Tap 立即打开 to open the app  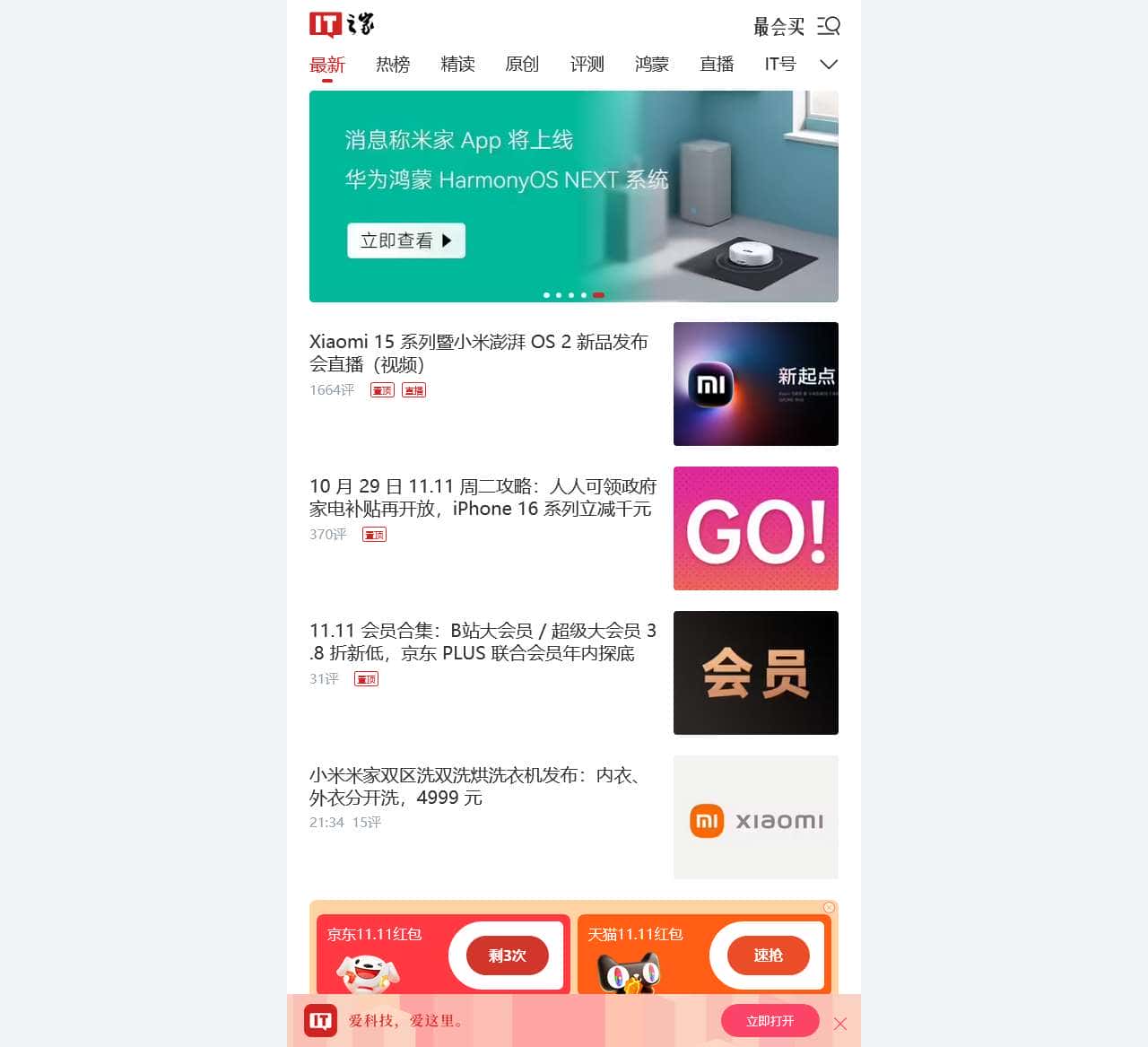770,1021
